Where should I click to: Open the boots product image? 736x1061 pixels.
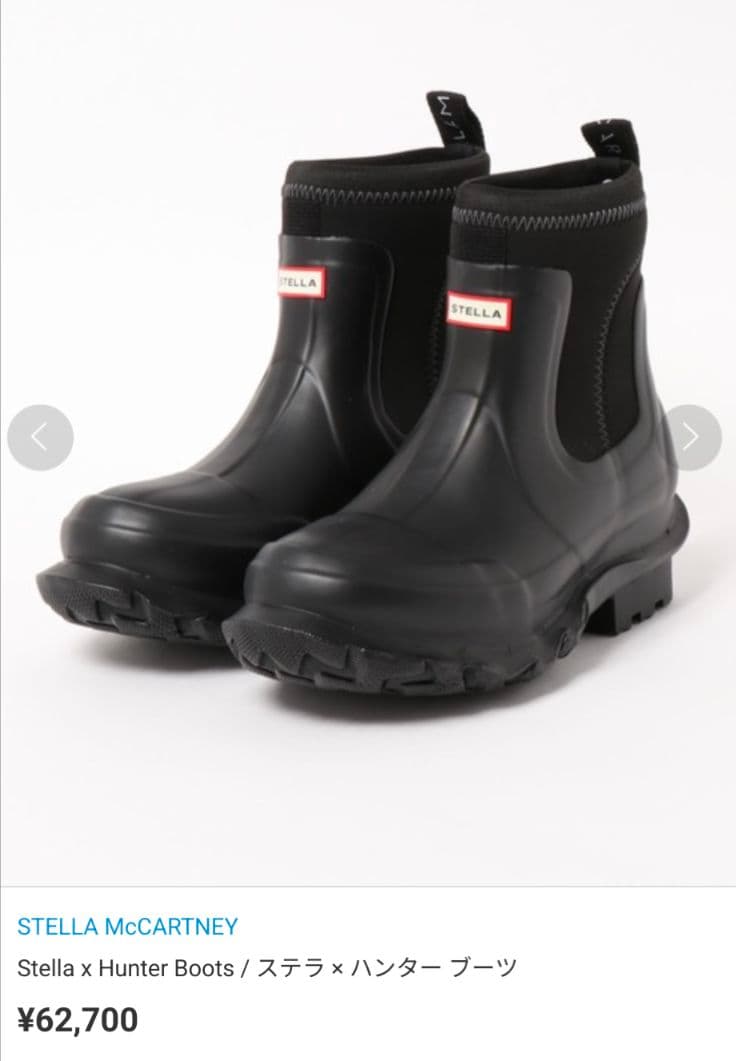coord(368,420)
